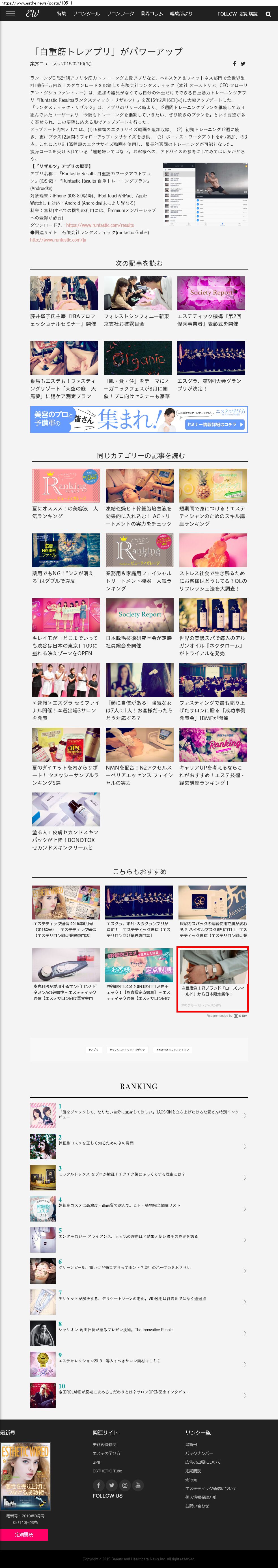Image resolution: width=278 pixels, height=1568 pixels.
Task: Select the #アプリ tag
Action: tap(93, 1050)
